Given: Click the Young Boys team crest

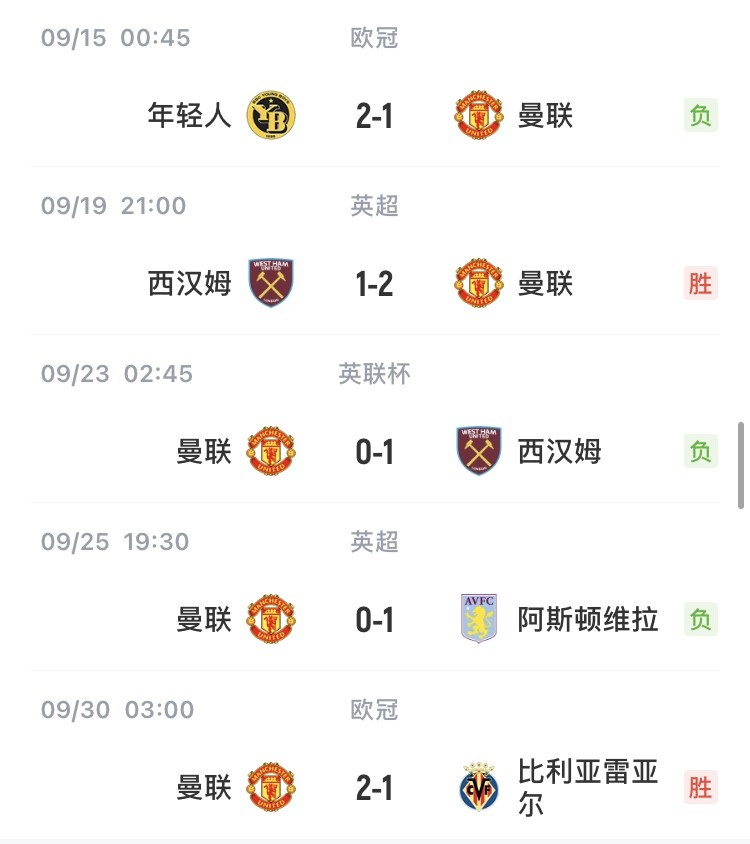Looking at the screenshot, I should pos(271,115).
